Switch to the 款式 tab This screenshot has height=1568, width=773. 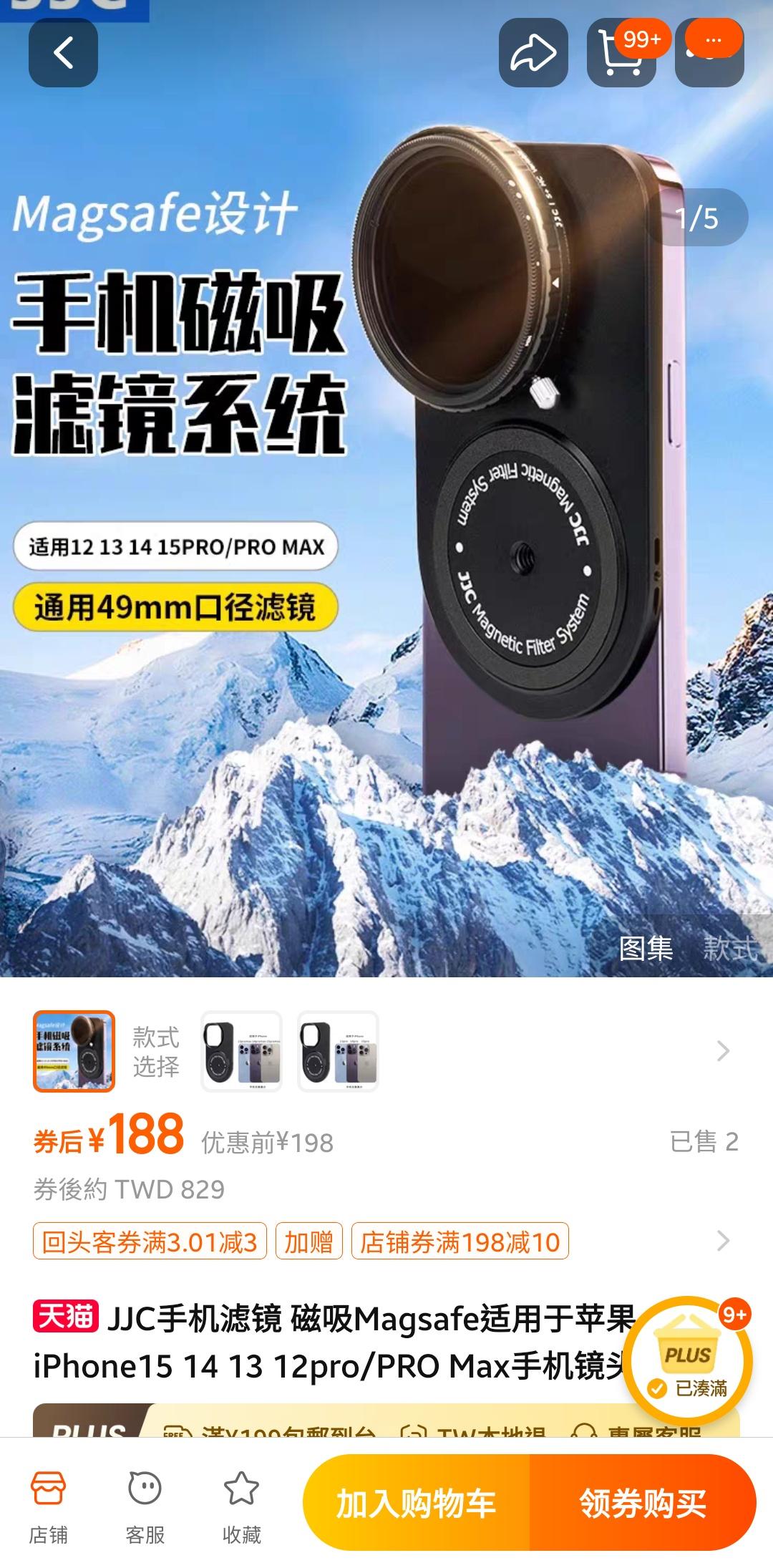tap(730, 948)
